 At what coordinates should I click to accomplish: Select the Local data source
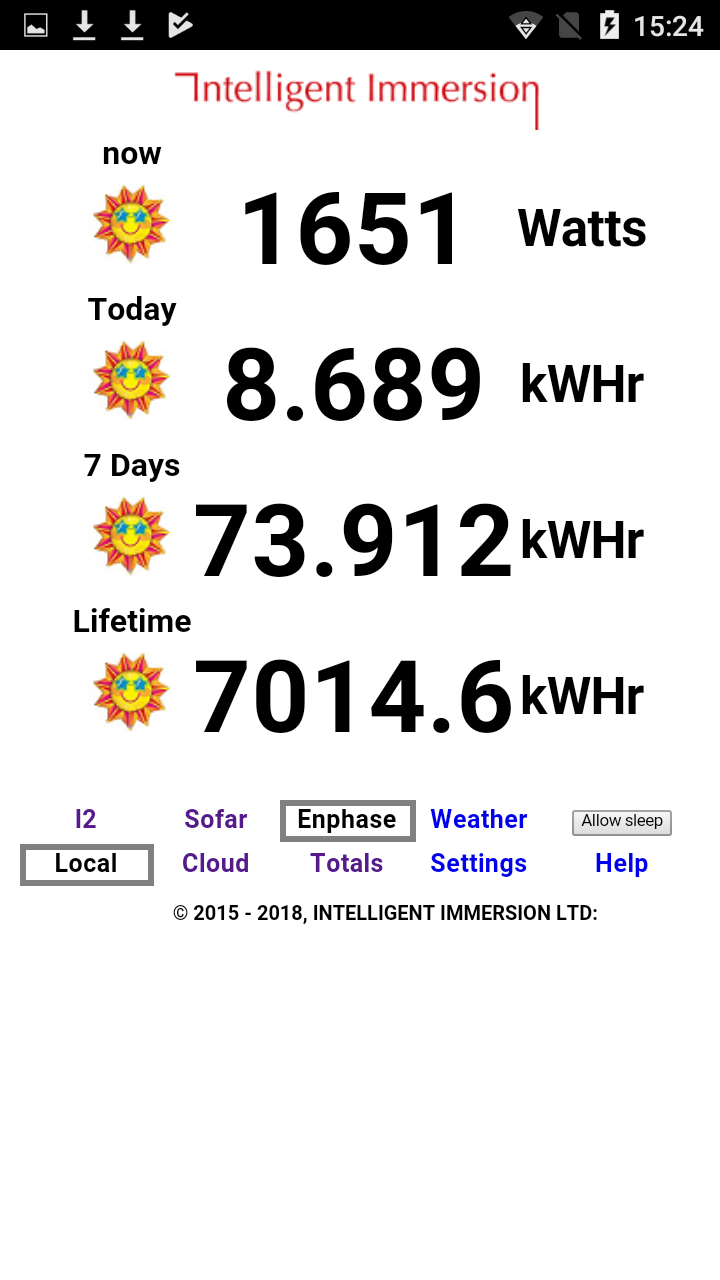[x=86, y=864]
